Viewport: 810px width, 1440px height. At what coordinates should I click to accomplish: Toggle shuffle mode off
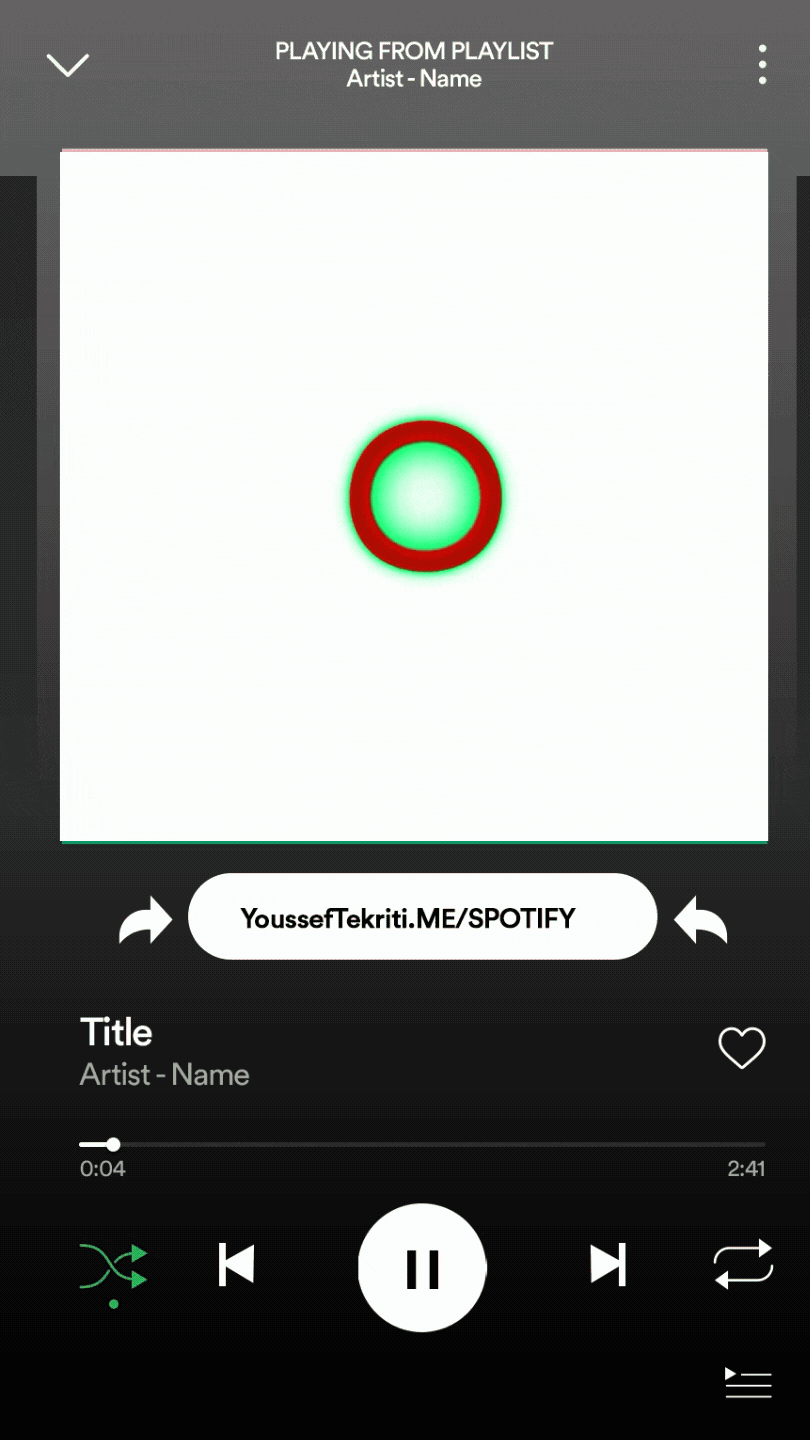pyautogui.click(x=113, y=1266)
